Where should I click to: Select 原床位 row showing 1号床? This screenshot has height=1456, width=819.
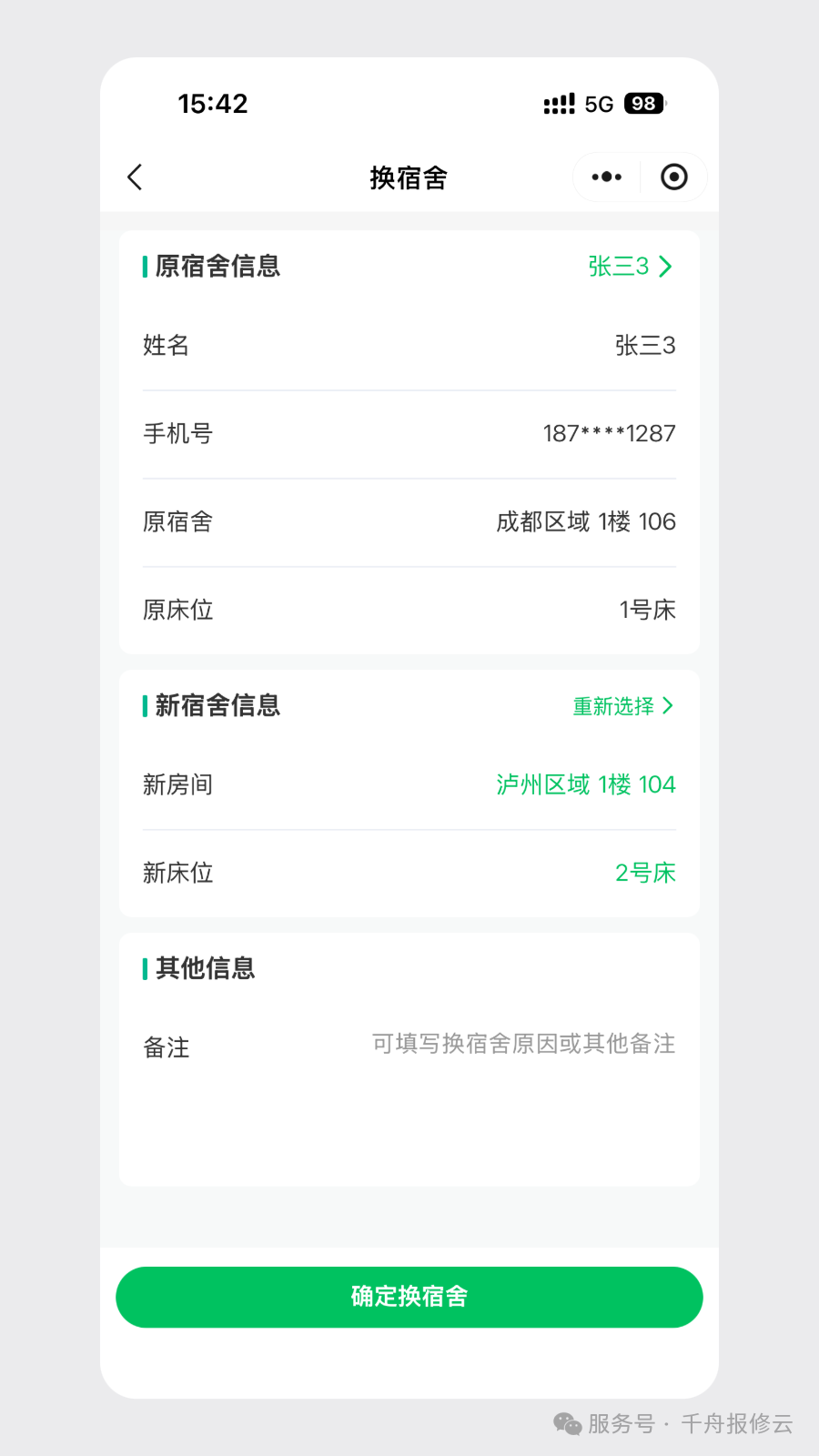tap(409, 610)
